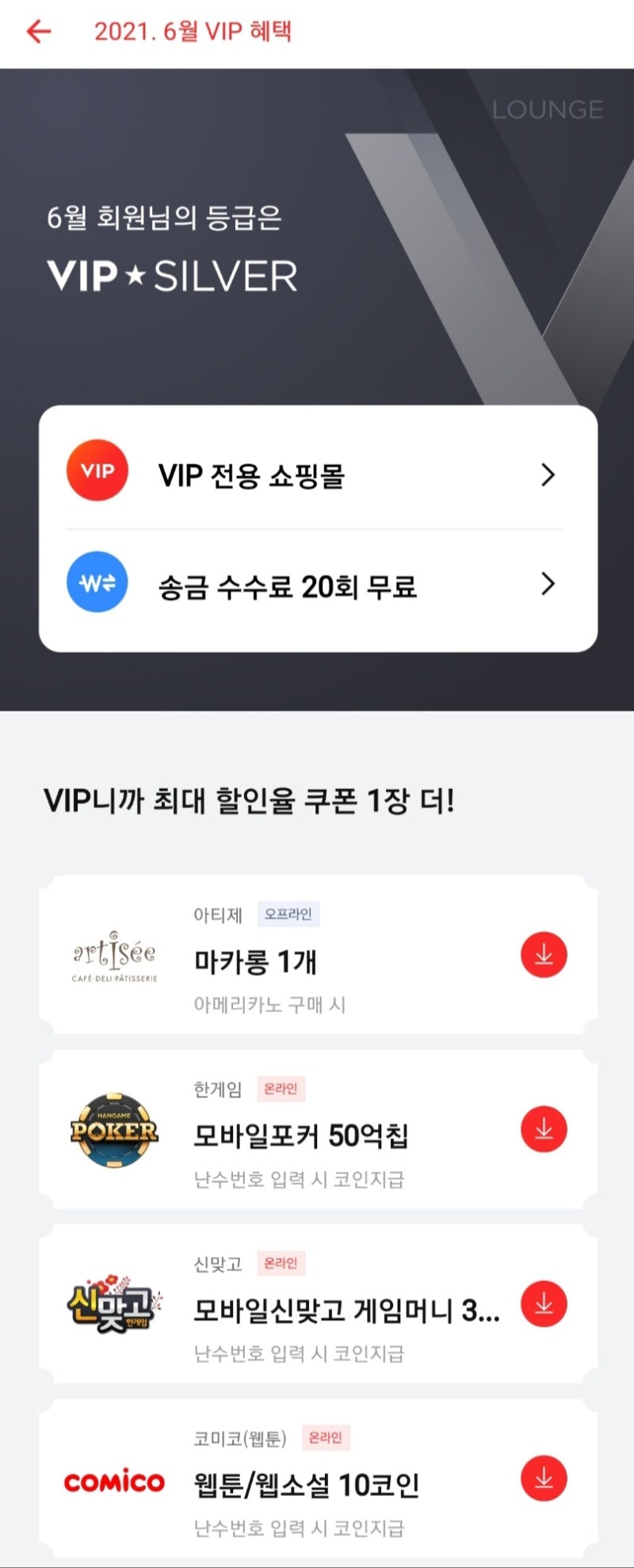Download the 신맞고 game money coupon
The height and width of the screenshot is (1568, 634).
click(x=543, y=1304)
